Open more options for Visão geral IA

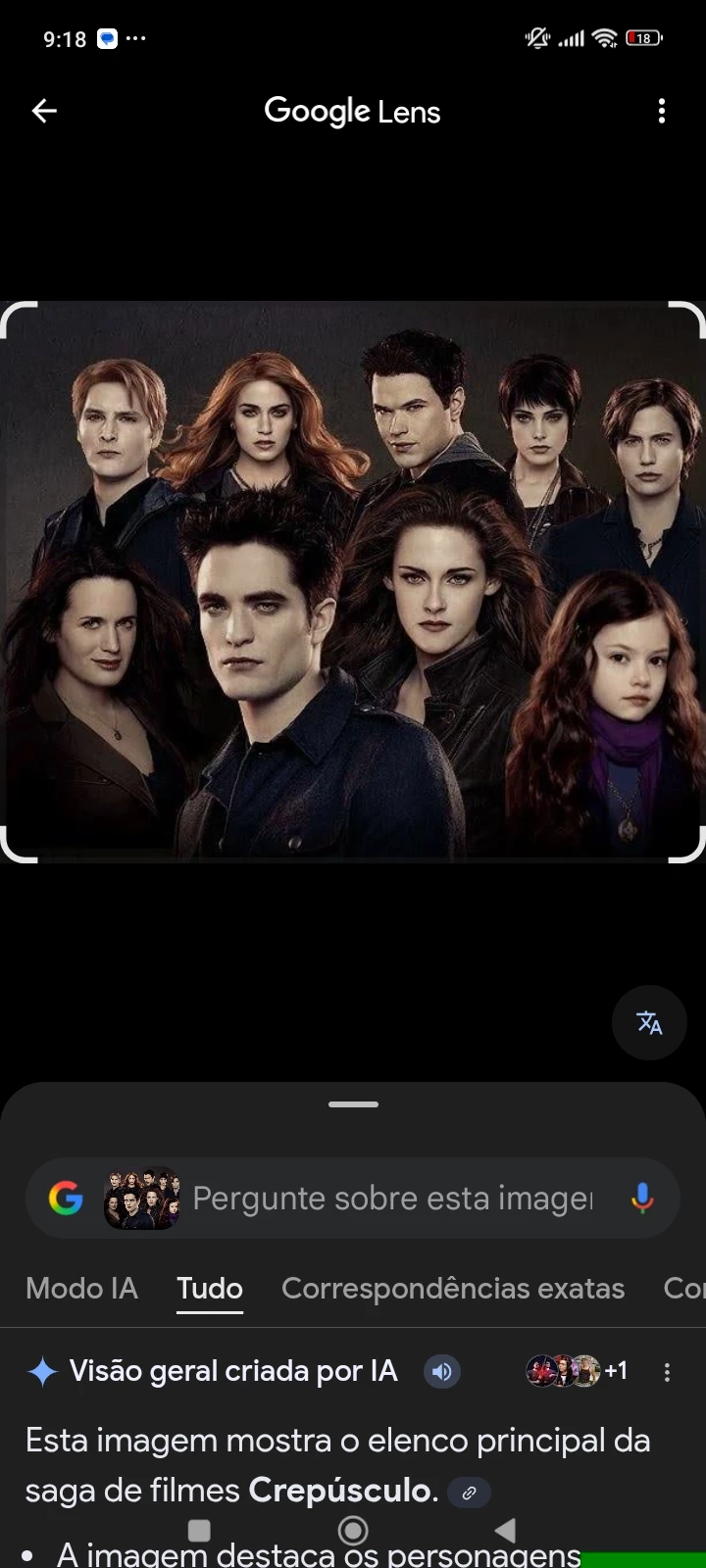[x=667, y=1372]
